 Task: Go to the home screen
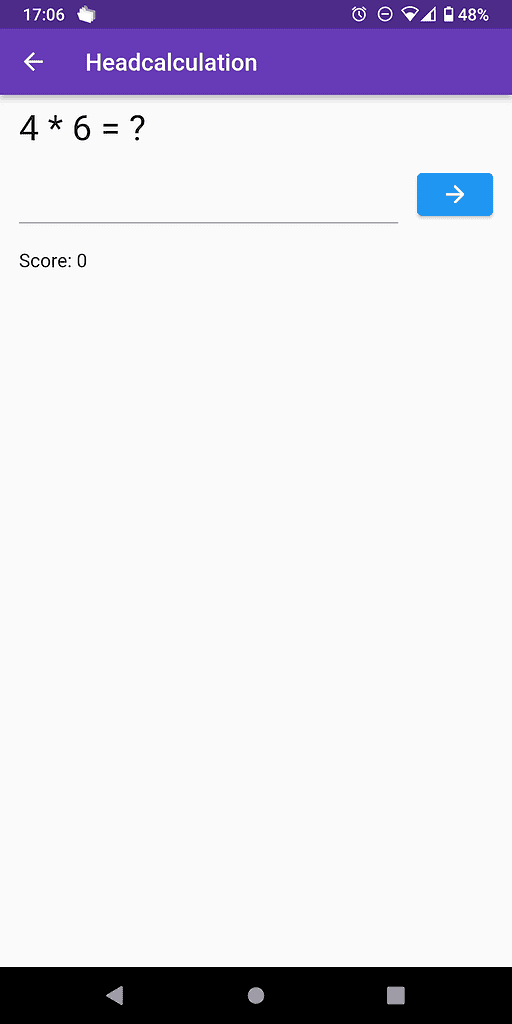pos(256,995)
